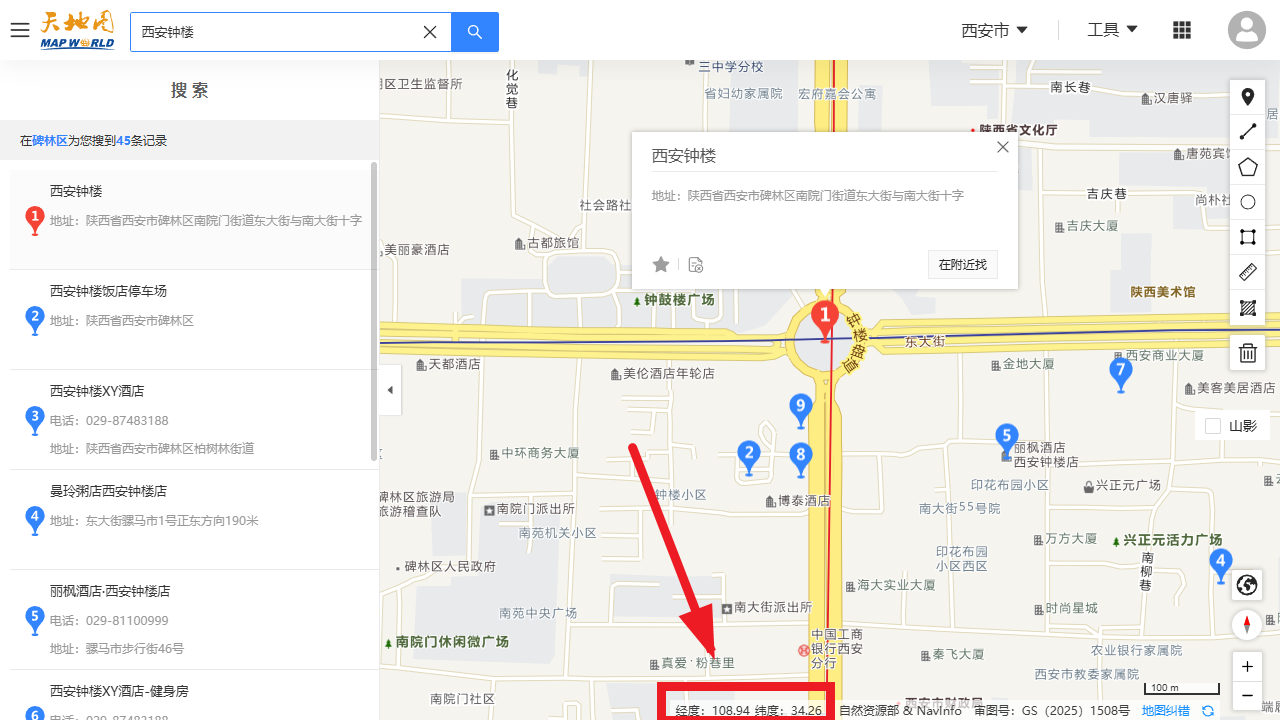This screenshot has width=1280, height=720.
Task: Zoom in with the plus button
Action: pyautogui.click(x=1247, y=667)
